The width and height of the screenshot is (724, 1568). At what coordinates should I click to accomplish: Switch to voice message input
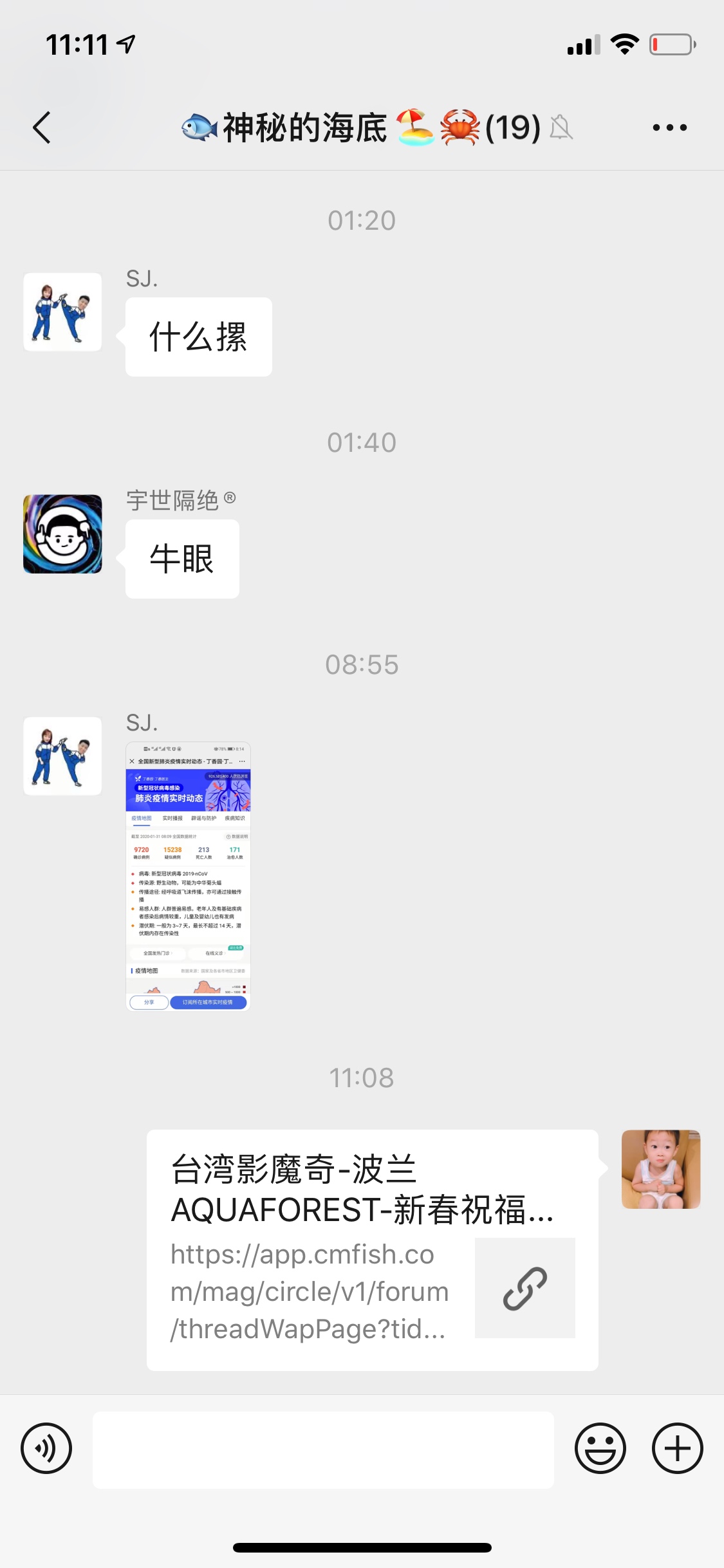click(46, 1448)
